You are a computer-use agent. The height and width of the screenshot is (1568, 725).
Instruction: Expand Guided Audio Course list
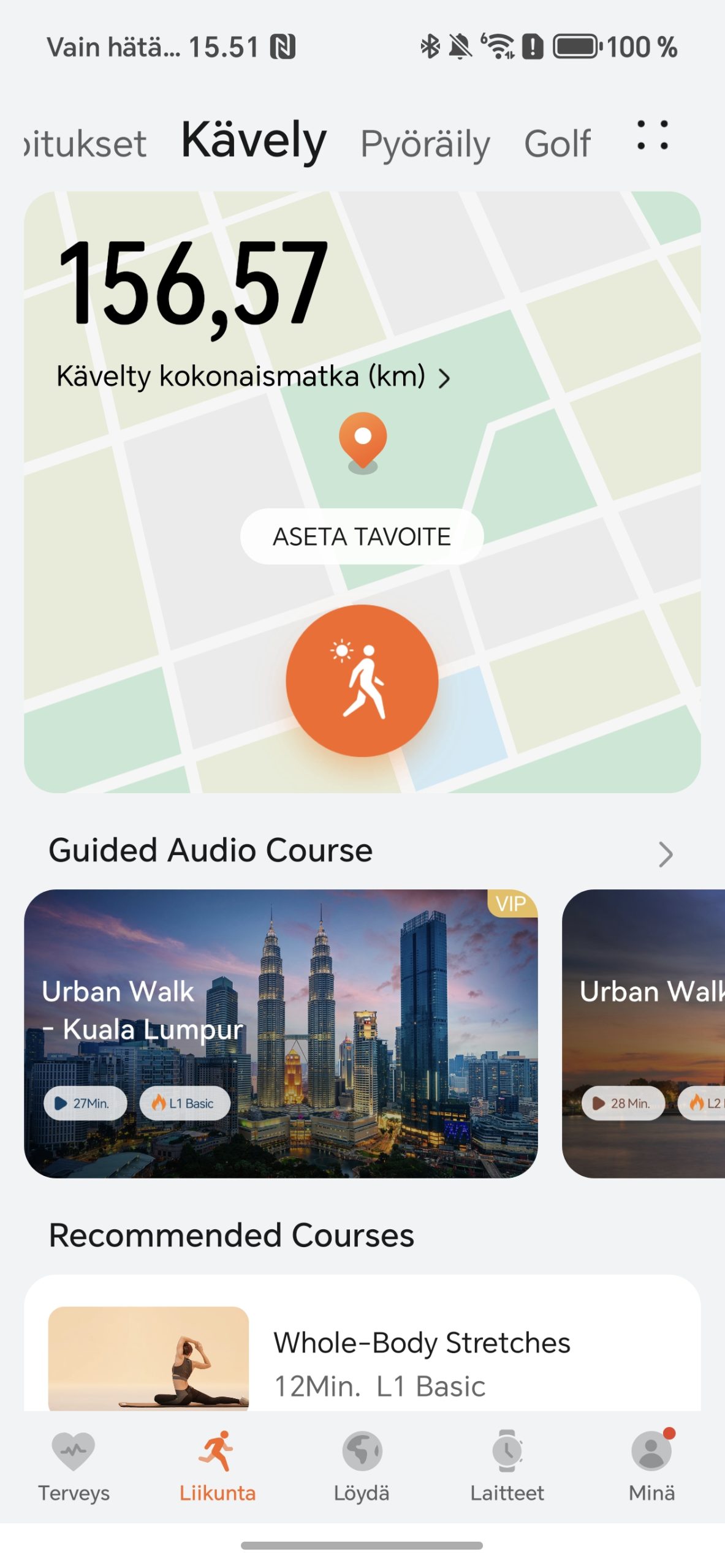pyautogui.click(x=666, y=854)
